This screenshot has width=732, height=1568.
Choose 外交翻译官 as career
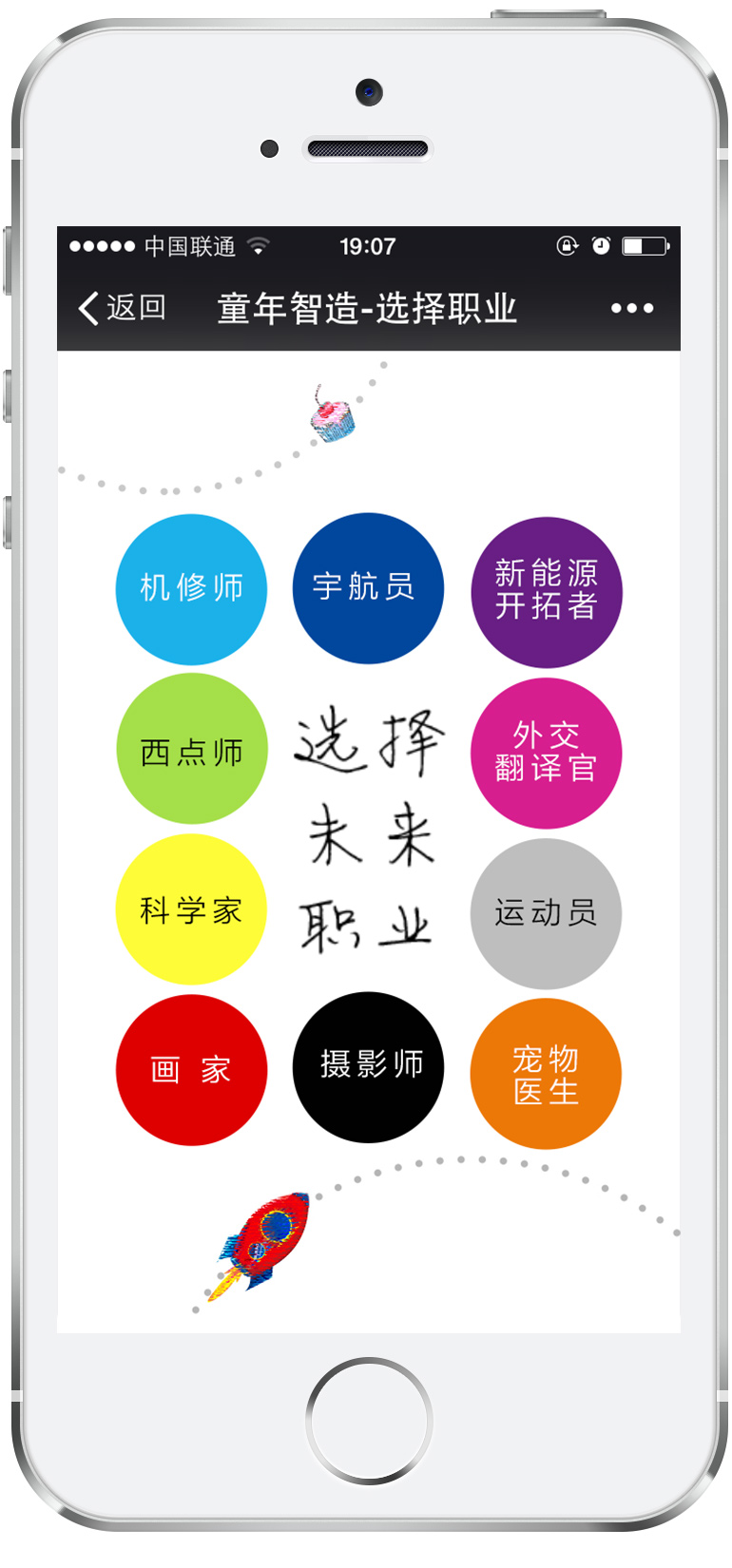point(546,754)
